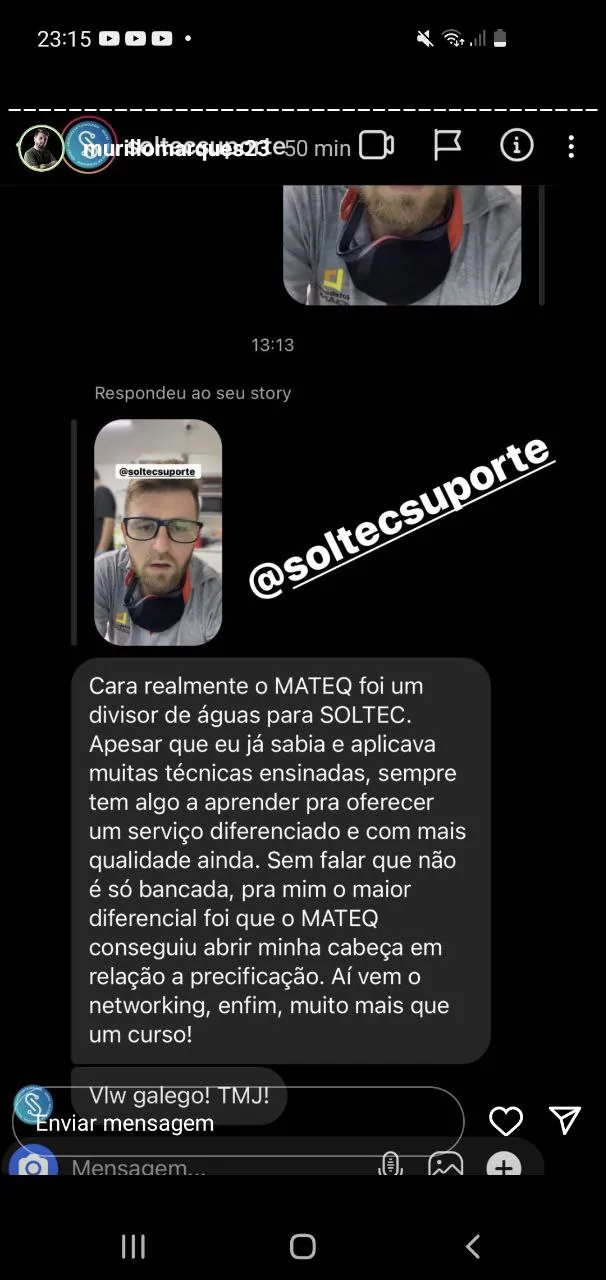Go back using the system back button

[473, 1245]
